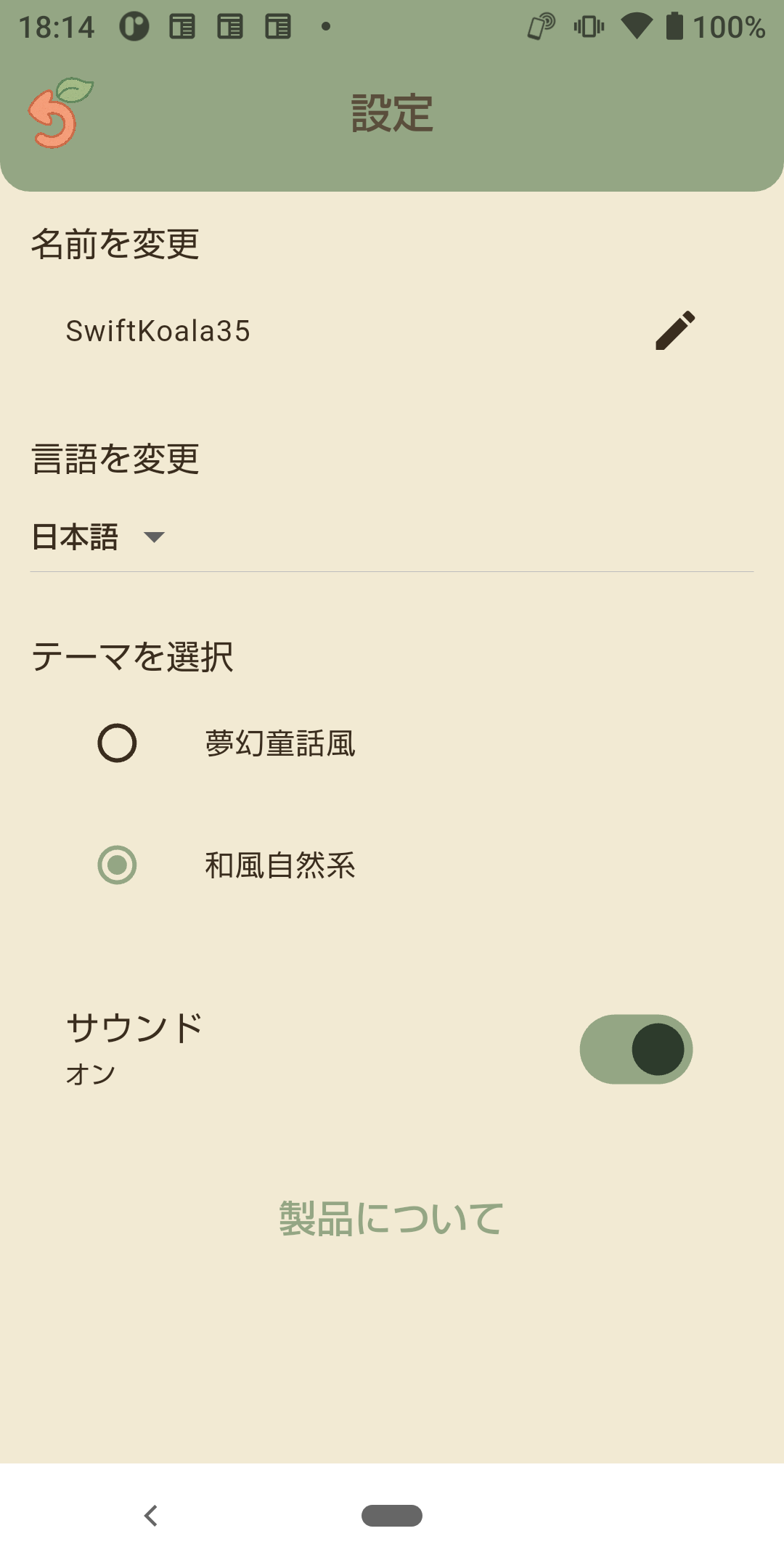
Task: Go back with the system navigation arrow
Action: click(151, 1516)
